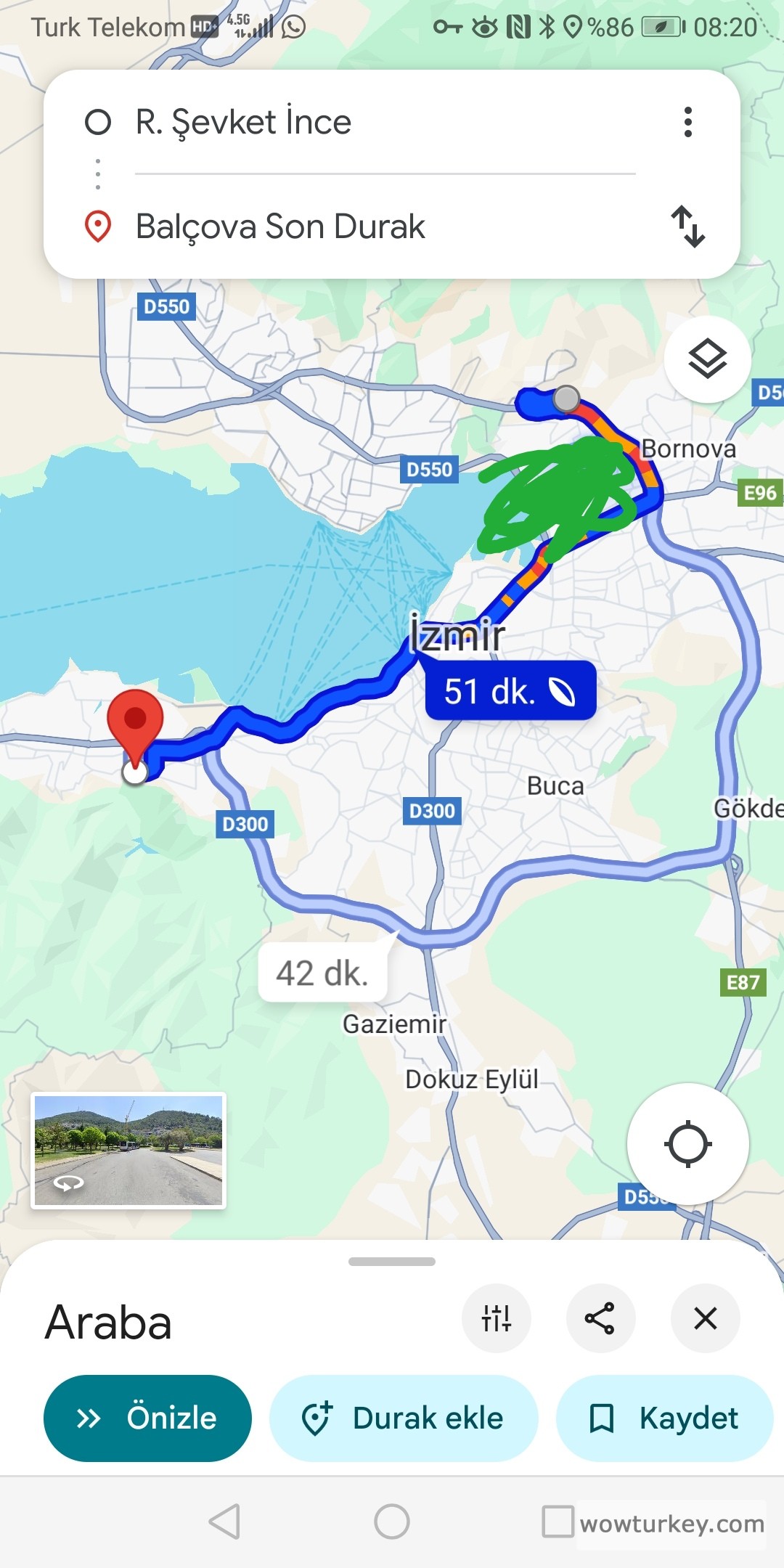
Task: Close the directions panel
Action: pyautogui.click(x=705, y=1318)
